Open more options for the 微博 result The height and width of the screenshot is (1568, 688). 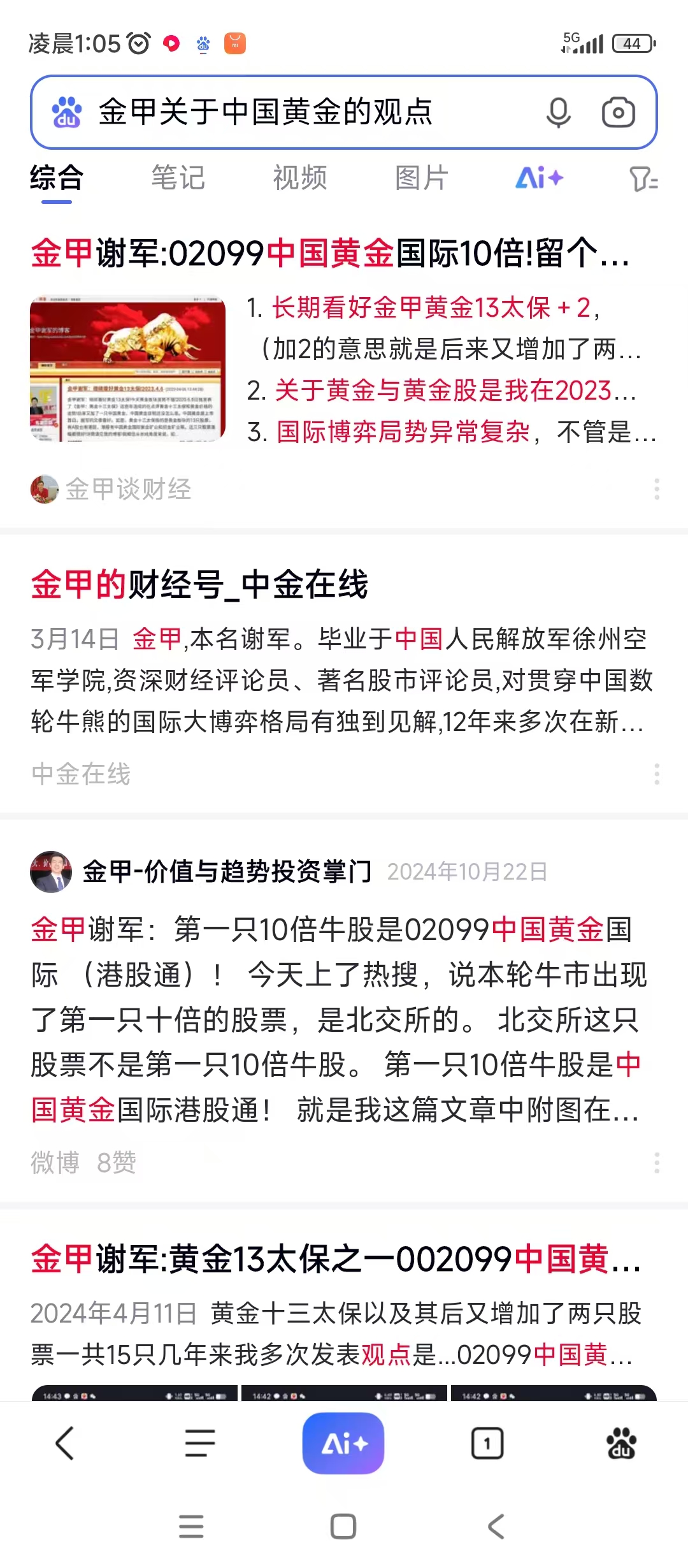click(656, 1163)
